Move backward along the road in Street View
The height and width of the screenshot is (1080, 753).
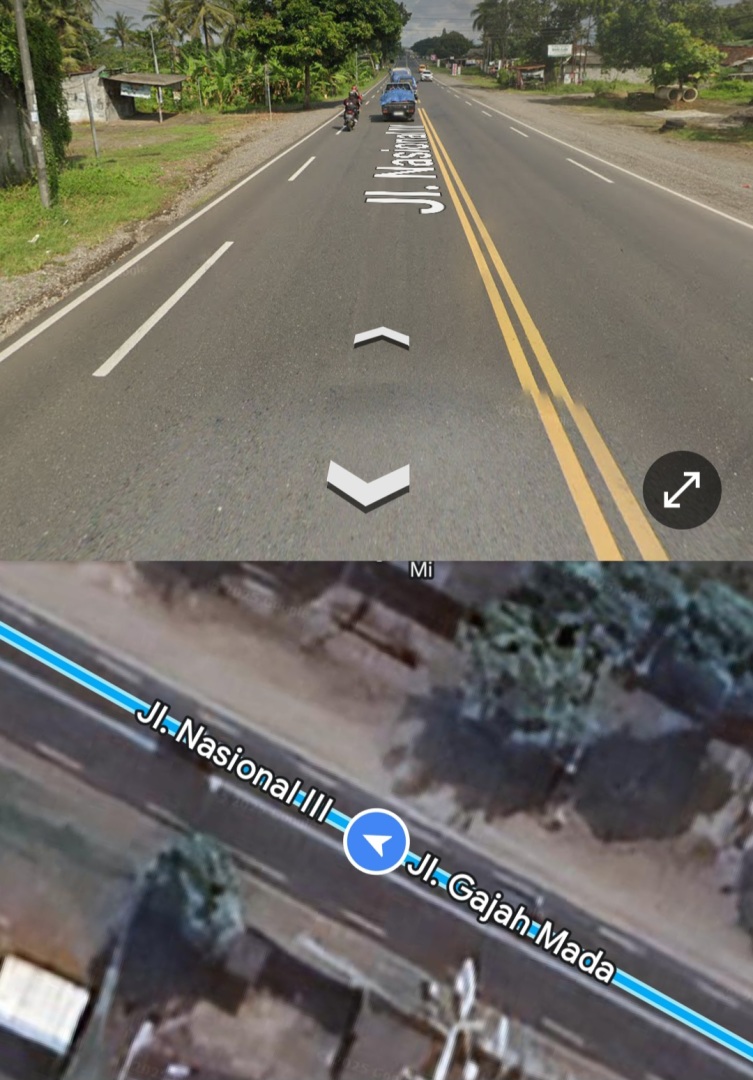point(368,484)
